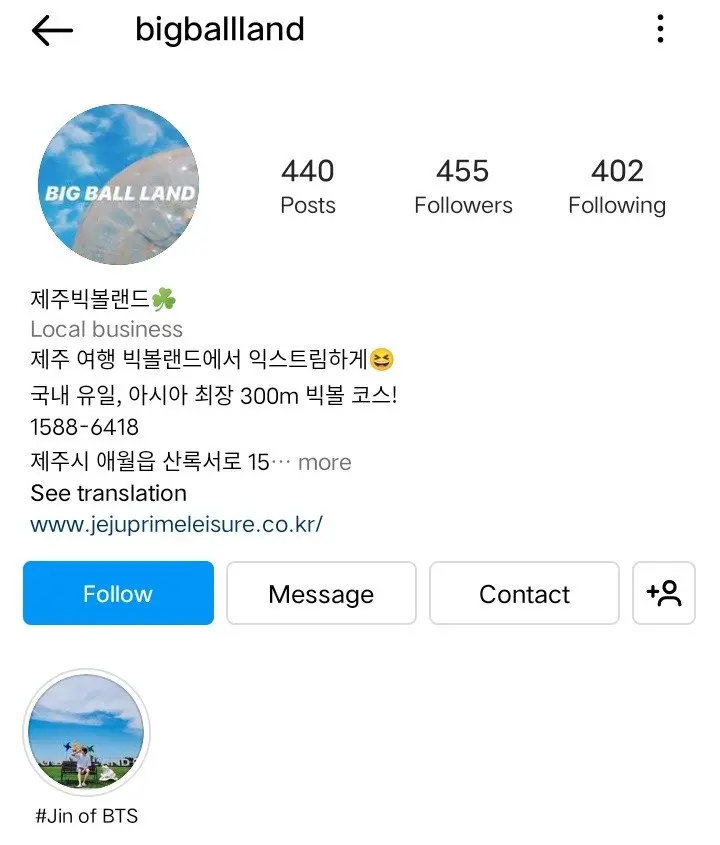Expand the bio with 'more'
Viewport: 720px width, 845px height.
point(324,462)
